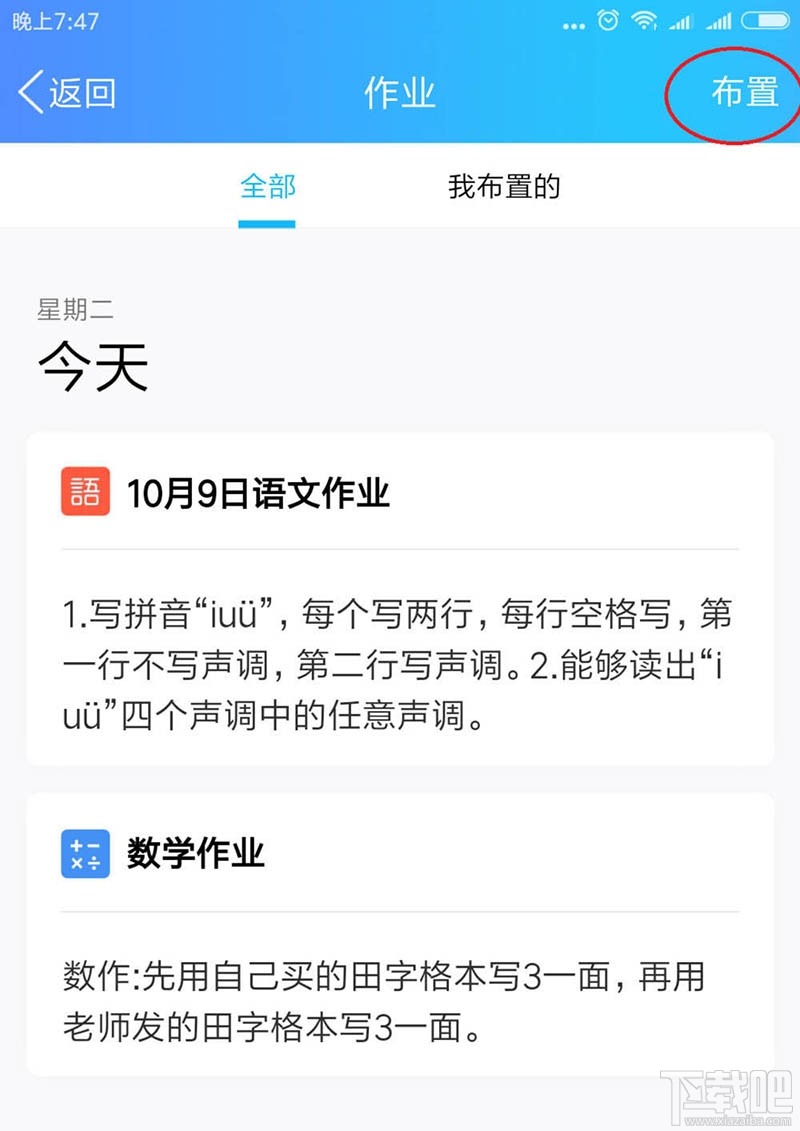Tap the back arrow icon beside 返回
800x1131 pixels.
[x=28, y=91]
